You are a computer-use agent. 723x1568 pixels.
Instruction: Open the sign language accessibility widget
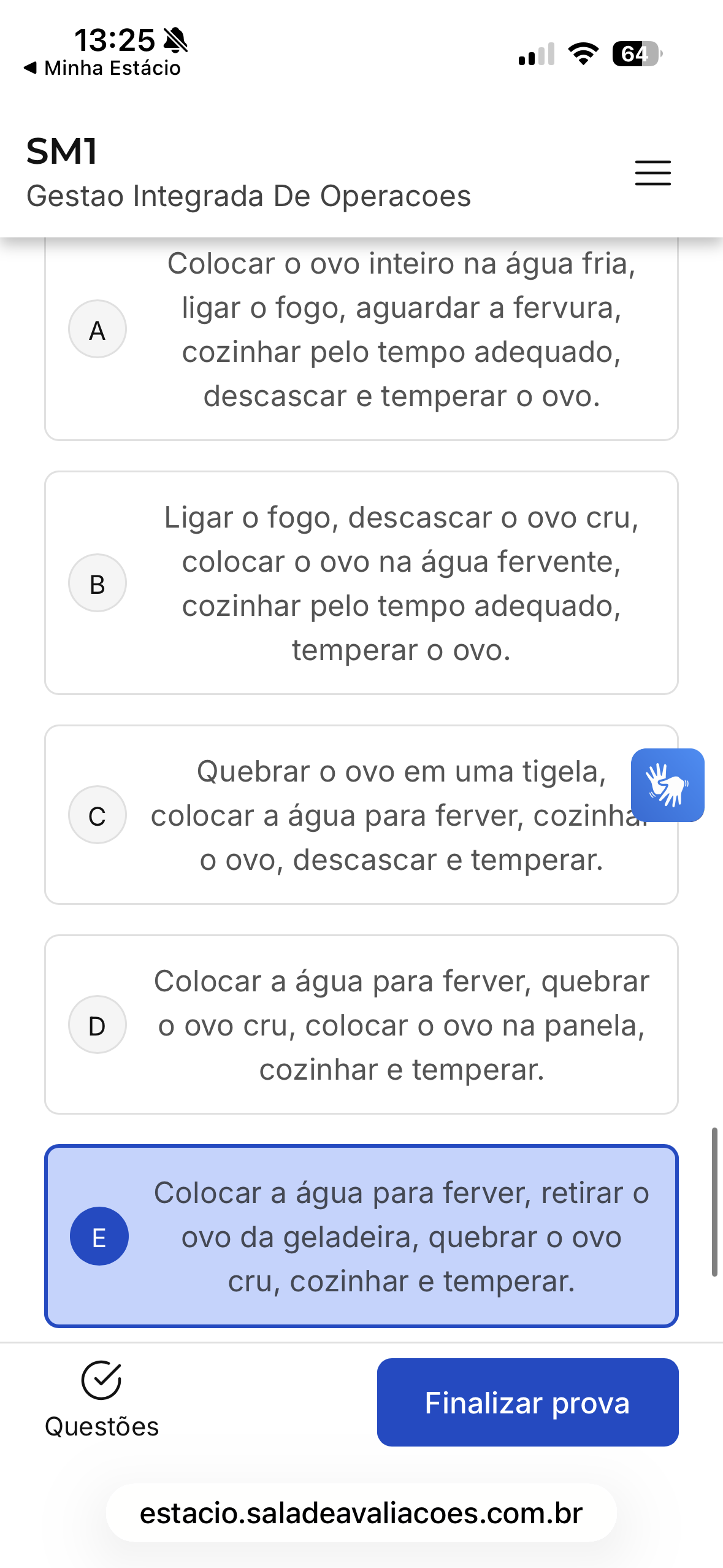pos(667,785)
